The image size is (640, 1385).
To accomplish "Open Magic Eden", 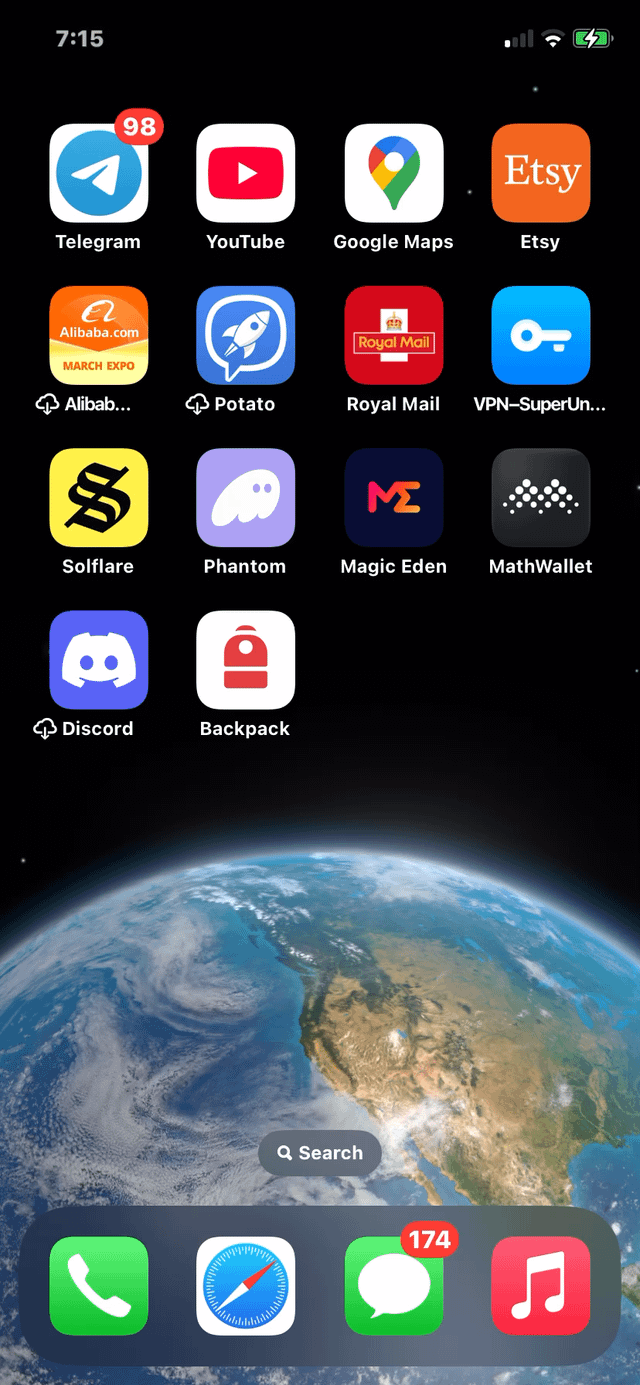I will pyautogui.click(x=394, y=497).
